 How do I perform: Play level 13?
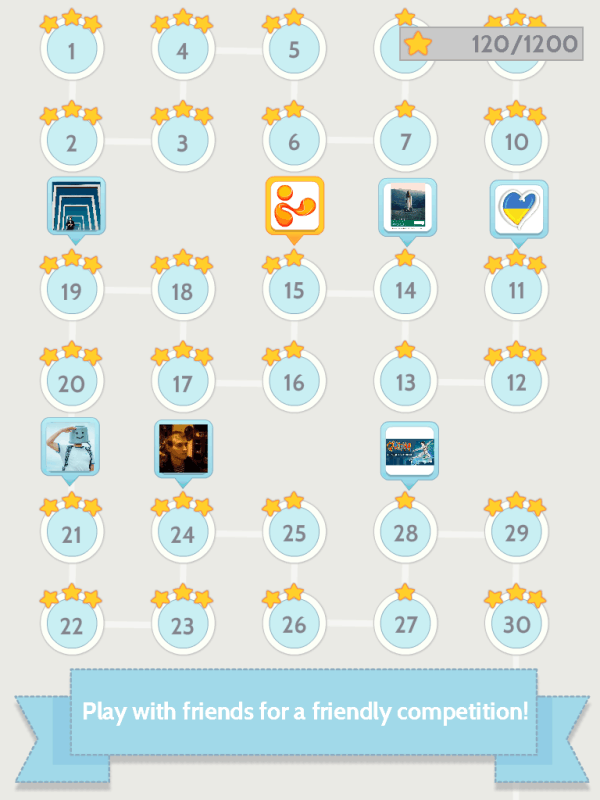(405, 383)
